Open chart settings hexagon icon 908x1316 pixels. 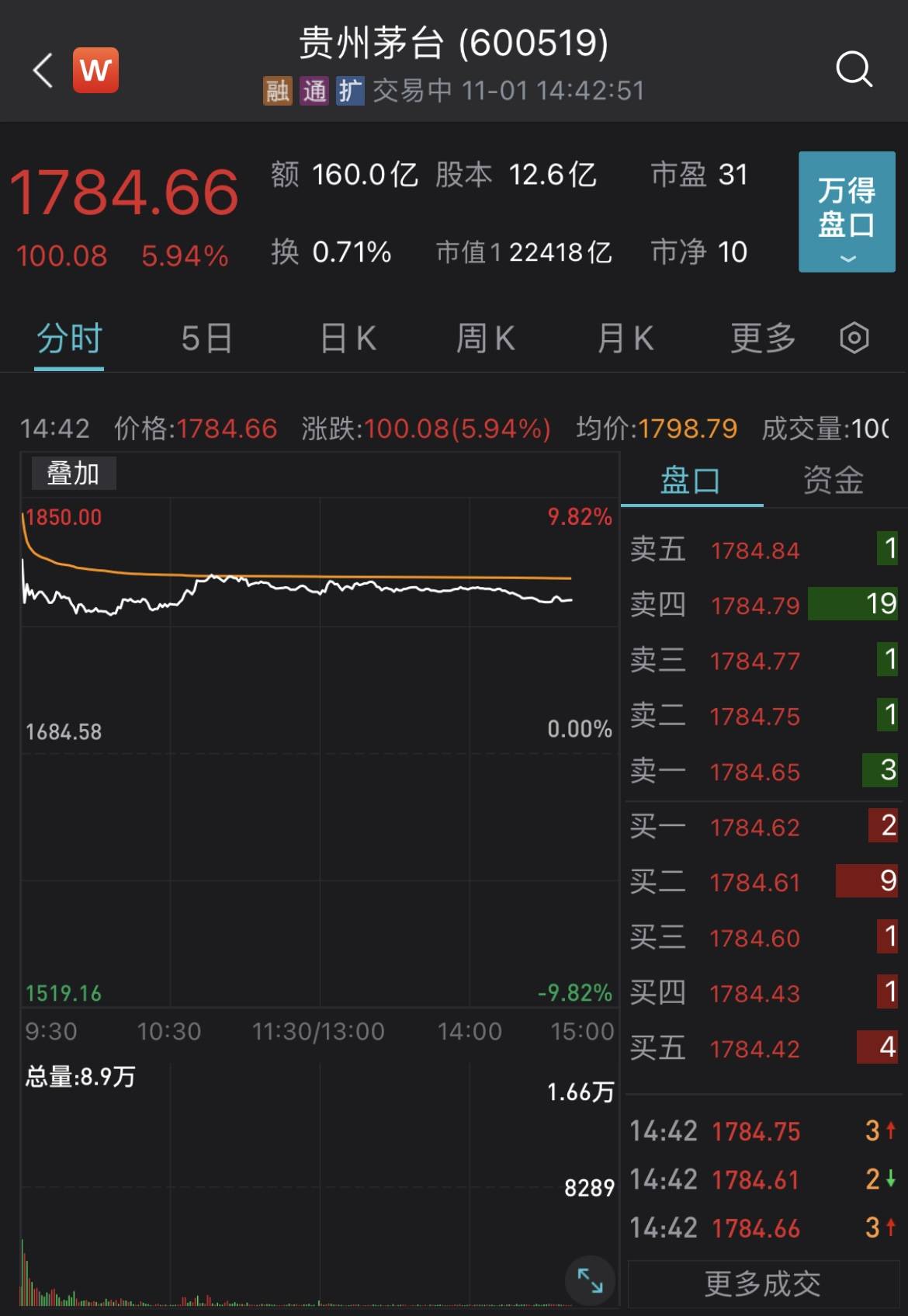pos(854,339)
